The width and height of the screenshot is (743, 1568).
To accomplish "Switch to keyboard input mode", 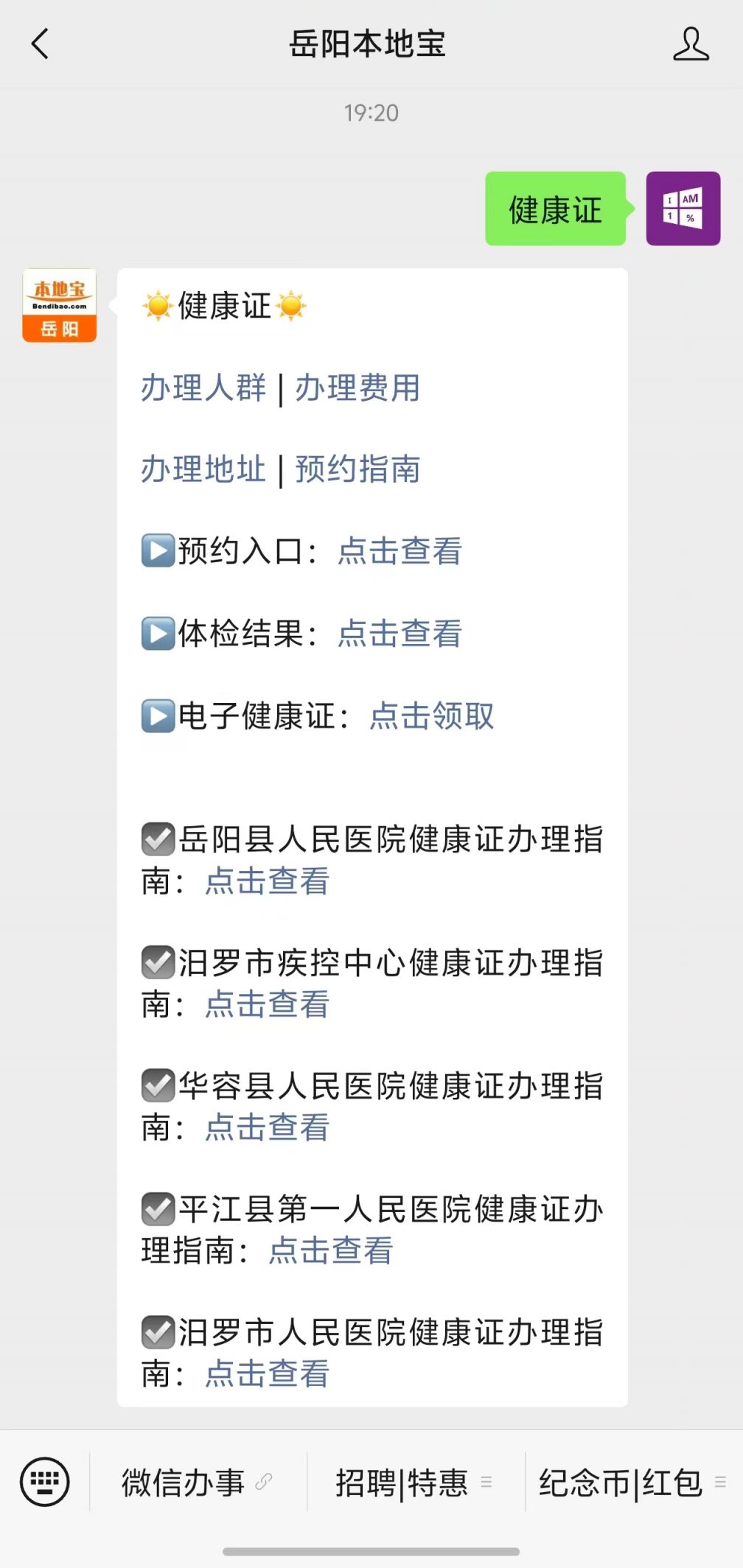I will (45, 1481).
